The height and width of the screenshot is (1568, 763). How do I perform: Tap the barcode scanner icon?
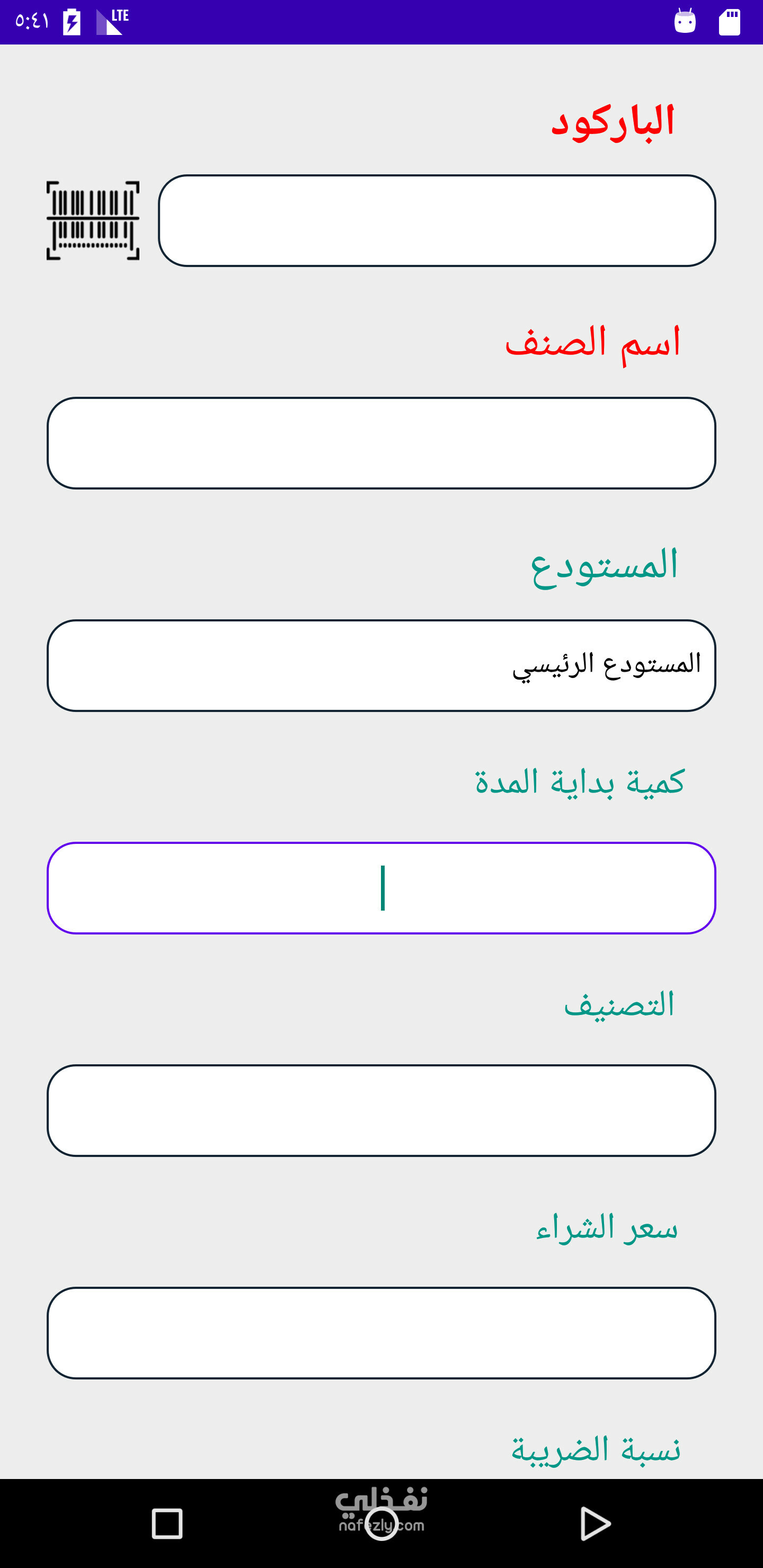pyautogui.click(x=93, y=220)
